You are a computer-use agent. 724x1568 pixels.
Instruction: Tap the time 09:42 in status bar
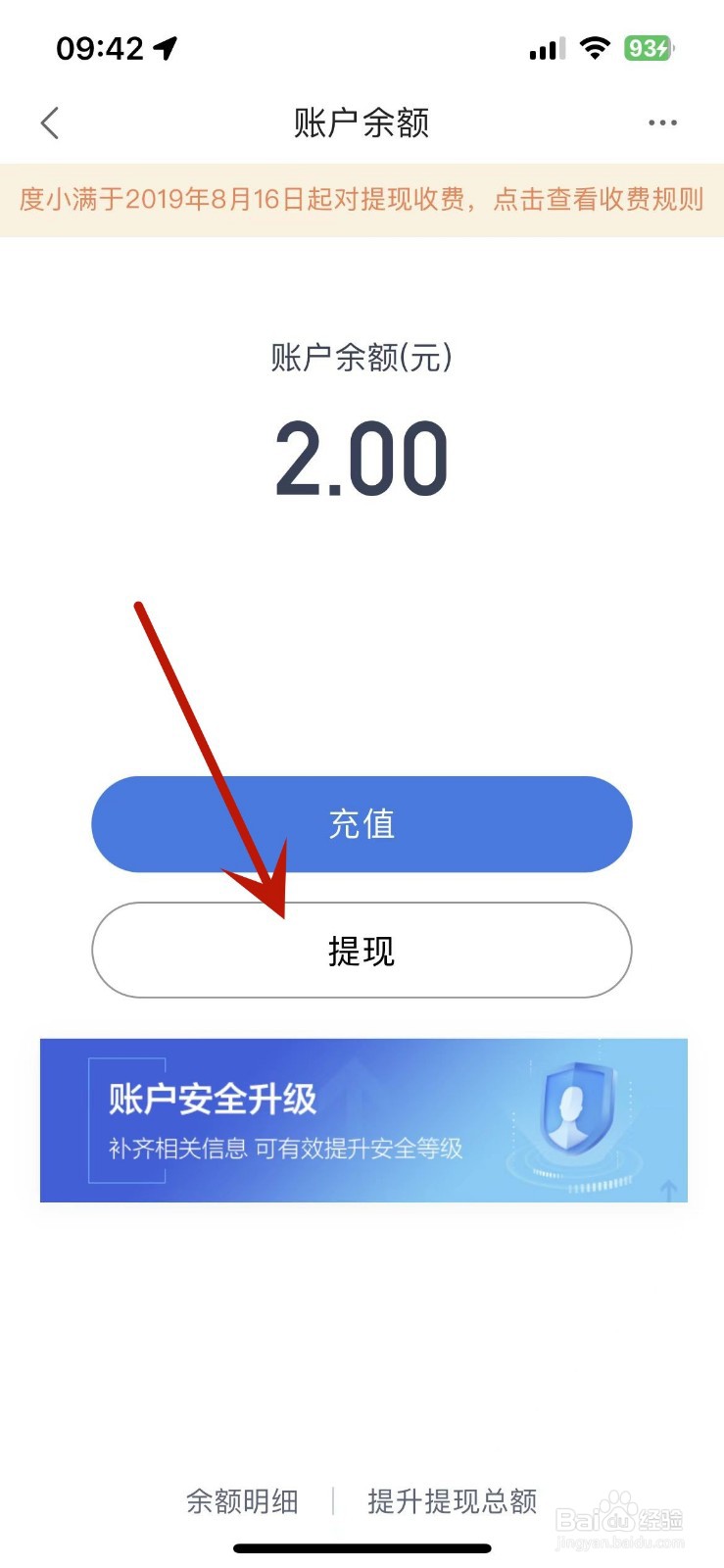101,46
